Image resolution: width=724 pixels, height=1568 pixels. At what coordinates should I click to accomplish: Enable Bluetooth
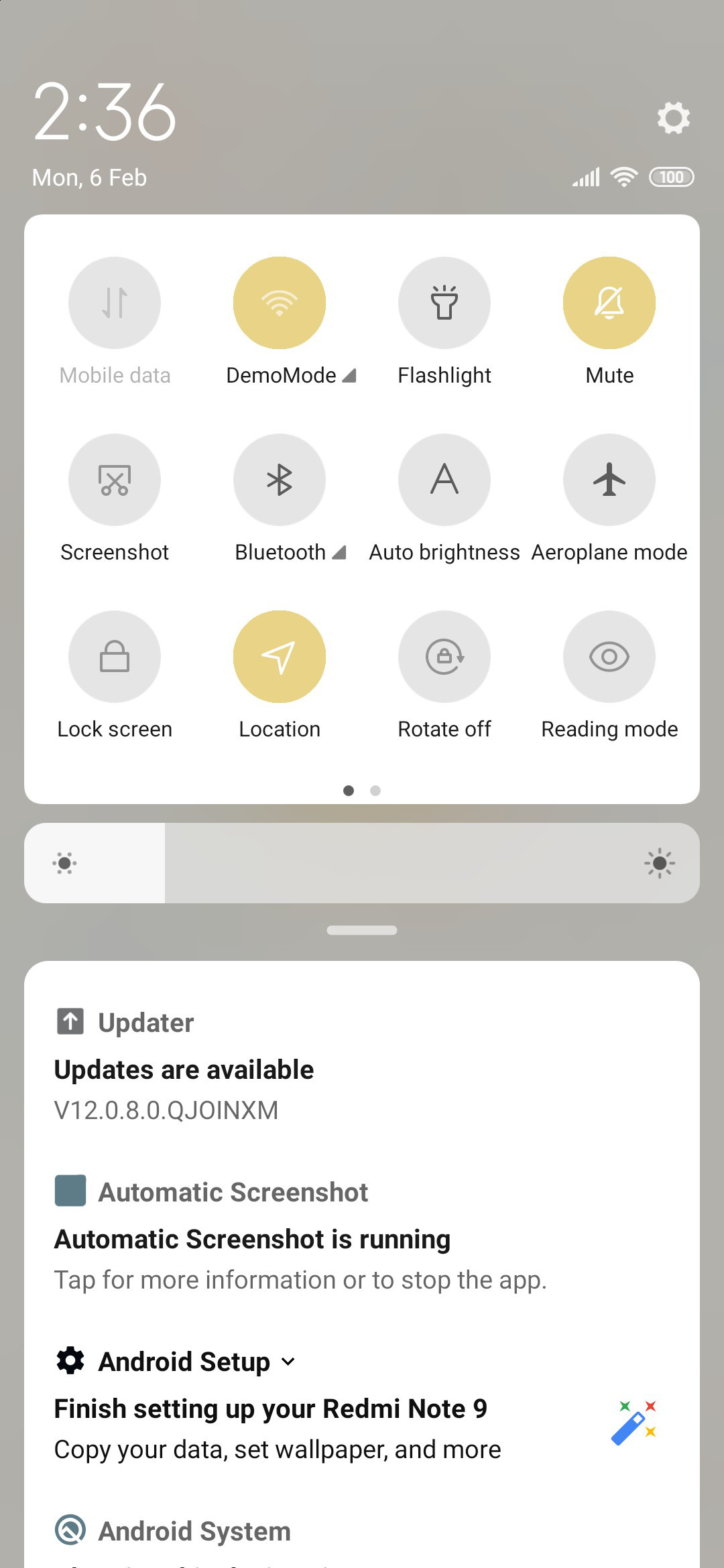tap(280, 480)
